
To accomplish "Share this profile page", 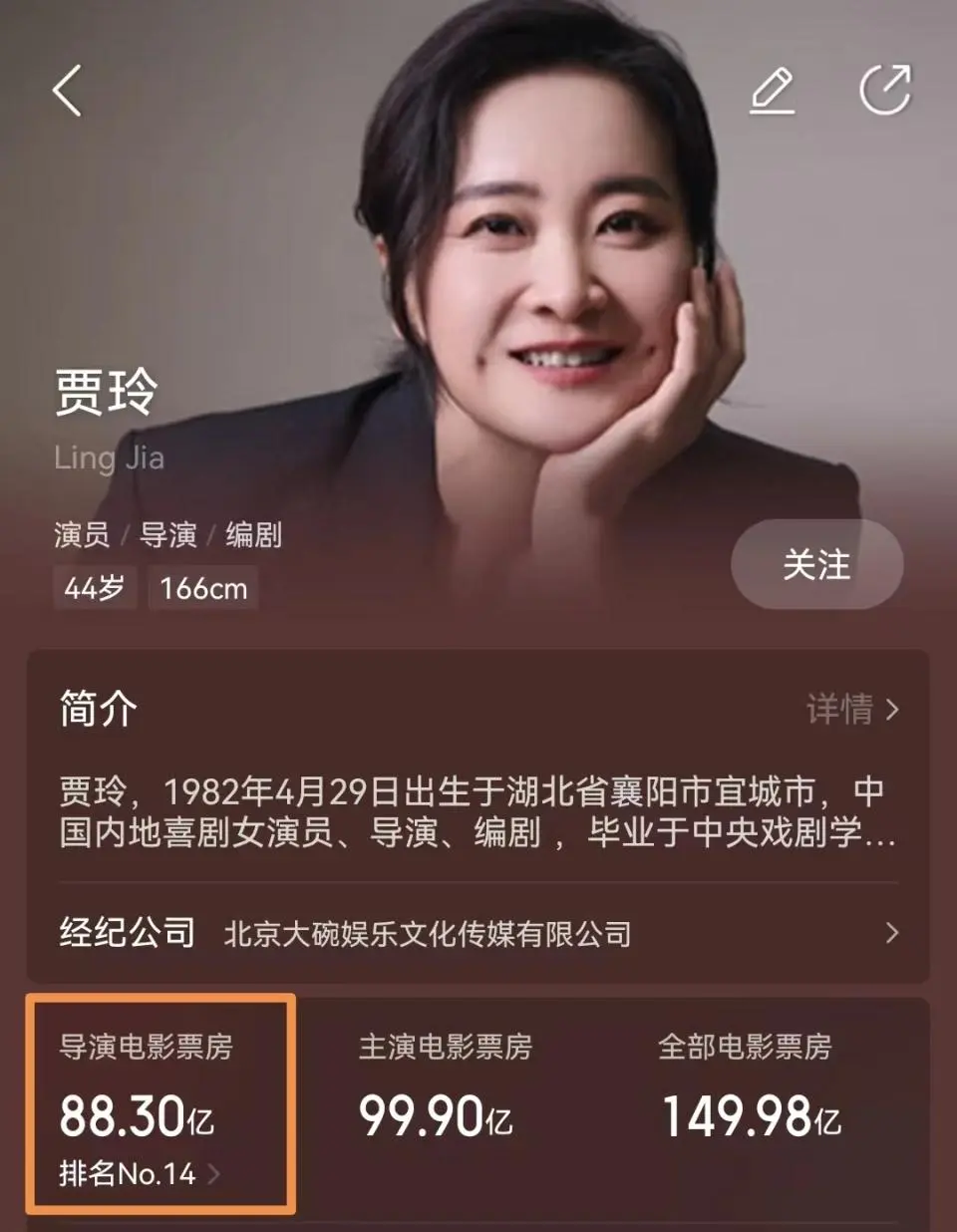I will pos(885,91).
